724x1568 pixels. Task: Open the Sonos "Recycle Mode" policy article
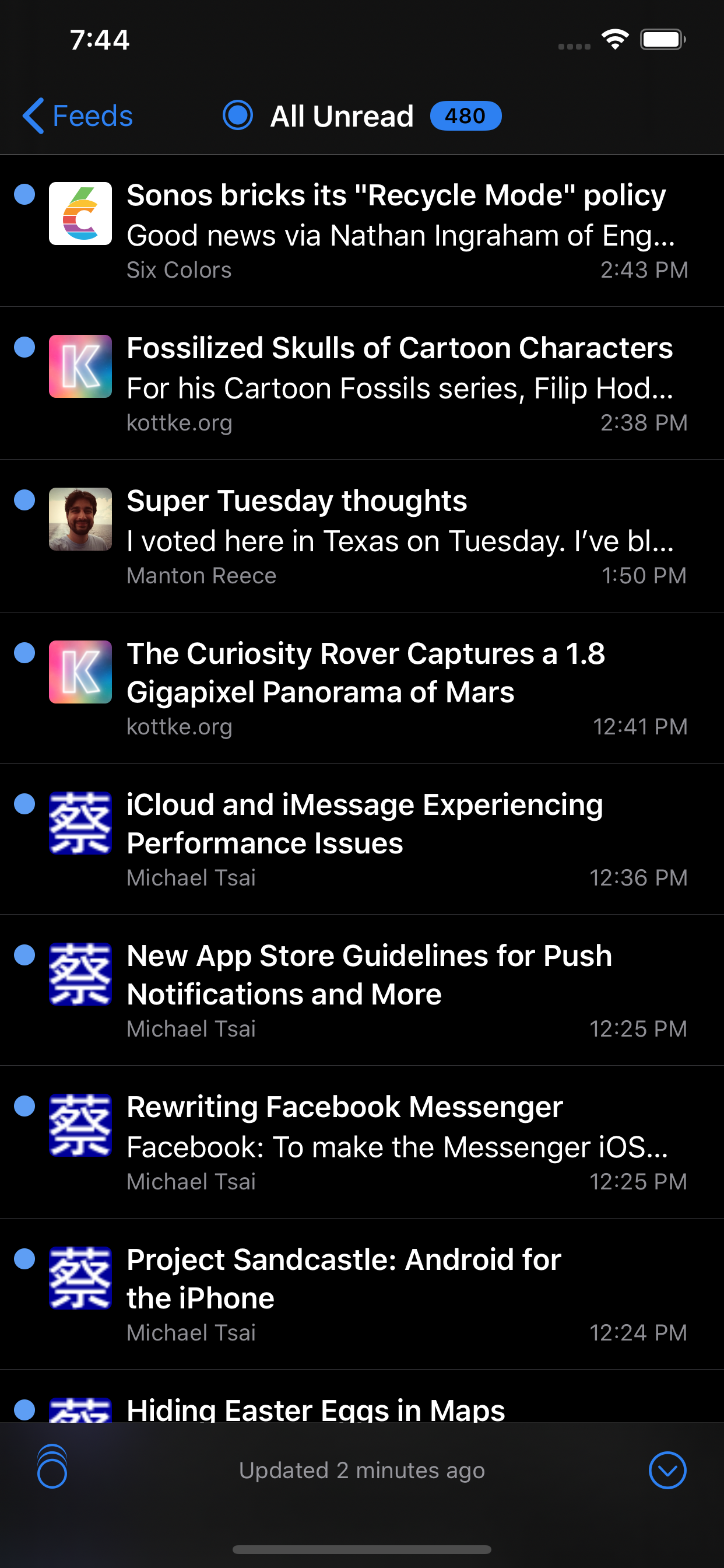pyautogui.click(x=362, y=230)
